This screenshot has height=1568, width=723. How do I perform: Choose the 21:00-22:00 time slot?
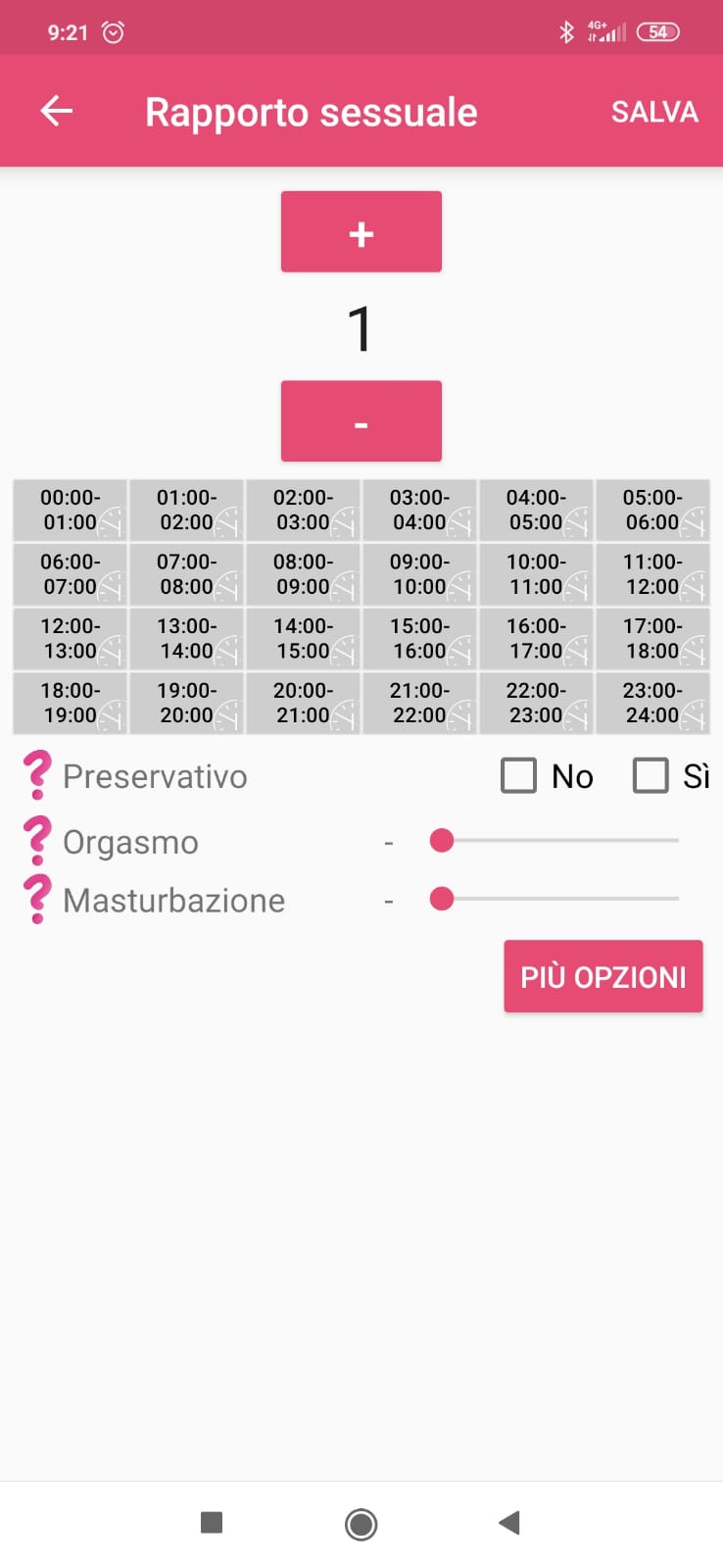pos(419,703)
